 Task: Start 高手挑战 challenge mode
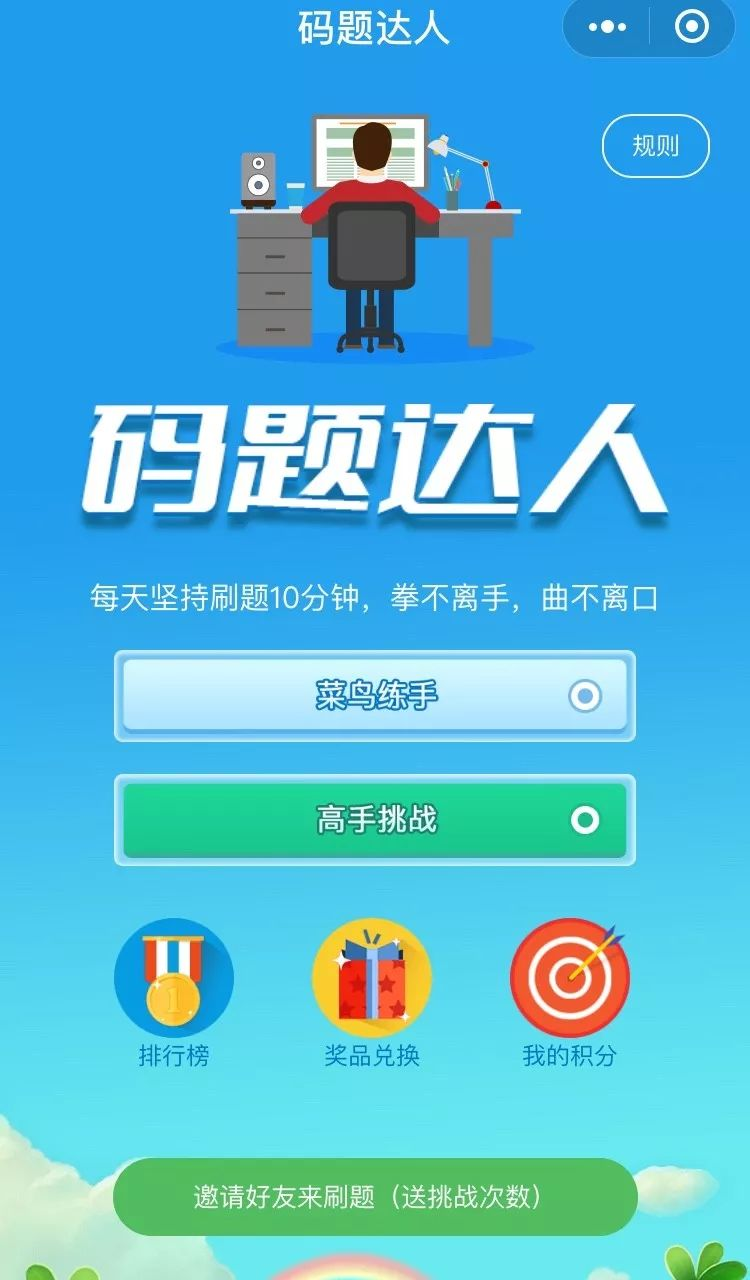375,820
